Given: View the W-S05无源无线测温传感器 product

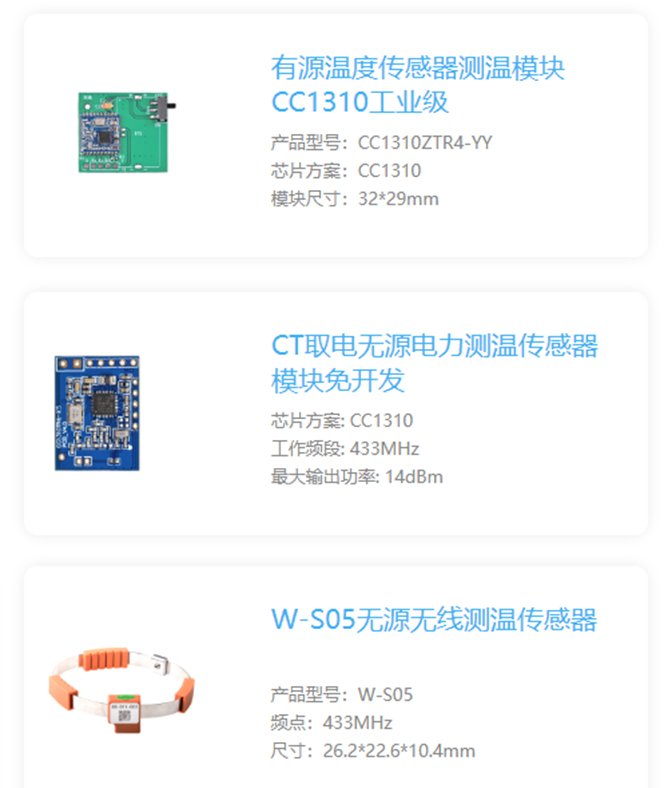Looking at the screenshot, I should tap(433, 620).
